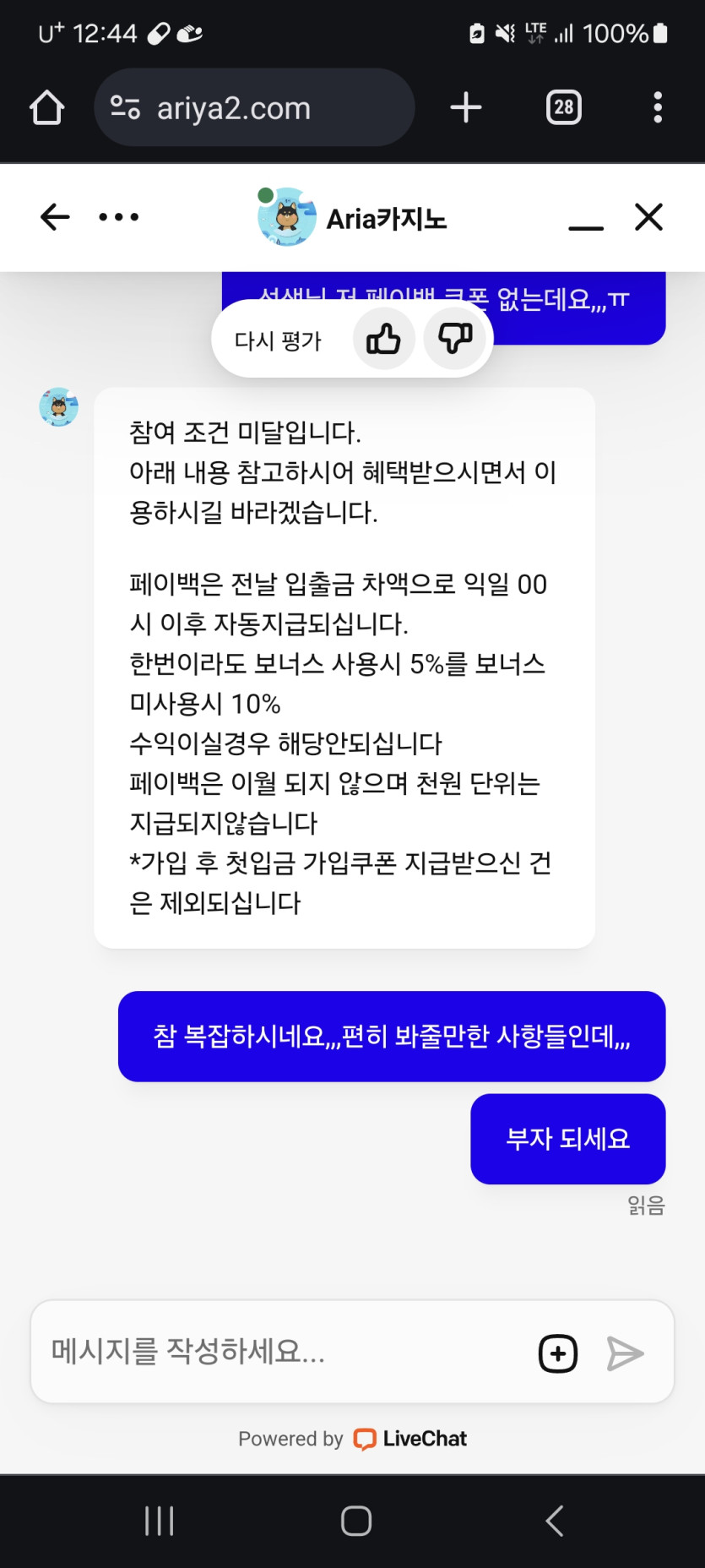The width and height of the screenshot is (705, 1568).
Task: Open a new browser tab
Action: coord(465,108)
